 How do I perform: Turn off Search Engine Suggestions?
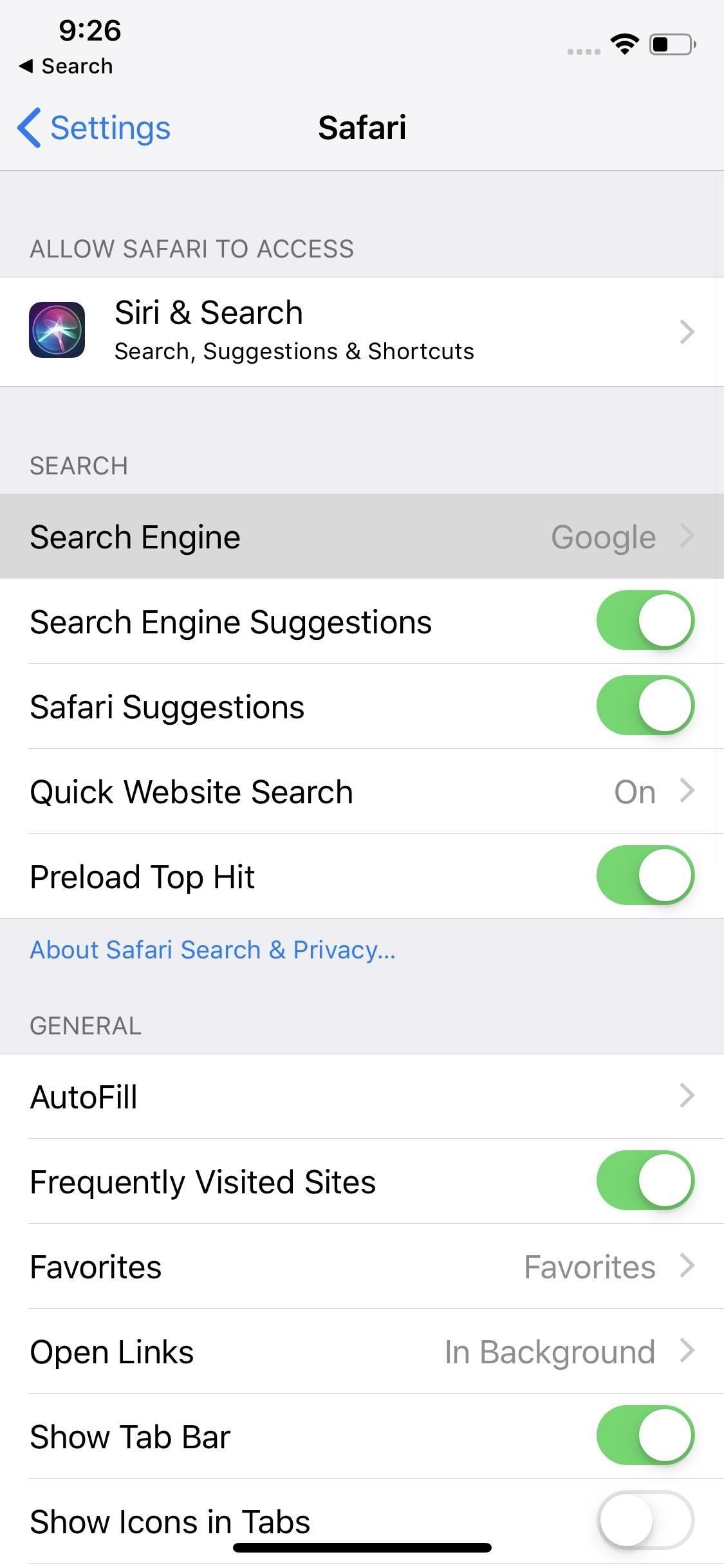[645, 621]
